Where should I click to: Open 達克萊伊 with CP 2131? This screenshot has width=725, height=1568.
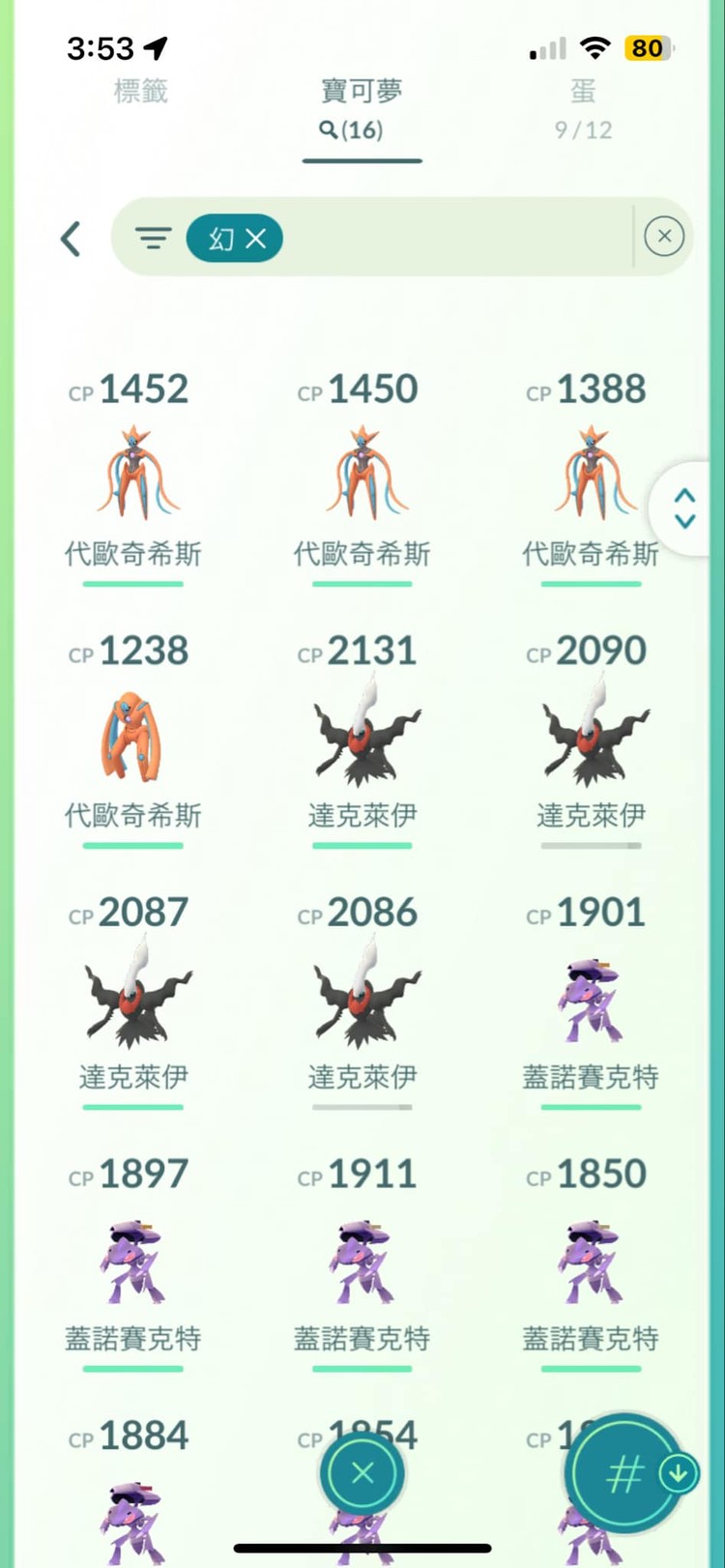tap(362, 737)
